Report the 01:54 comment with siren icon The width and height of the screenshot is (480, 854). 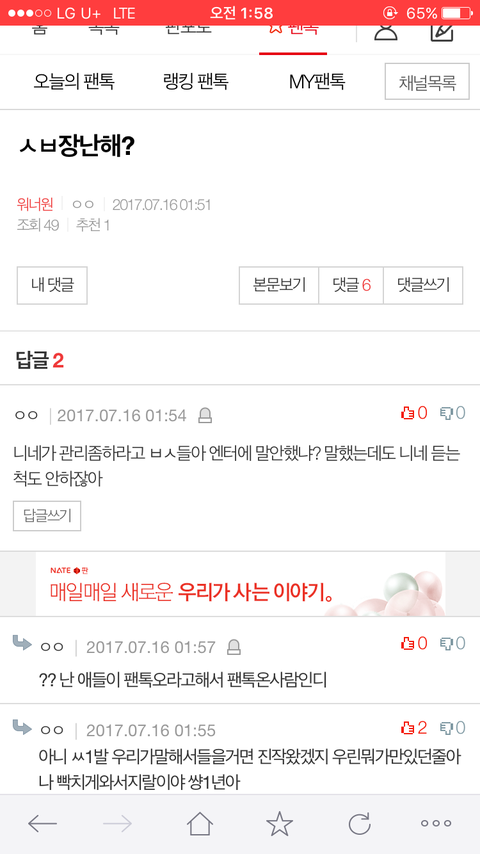click(205, 416)
